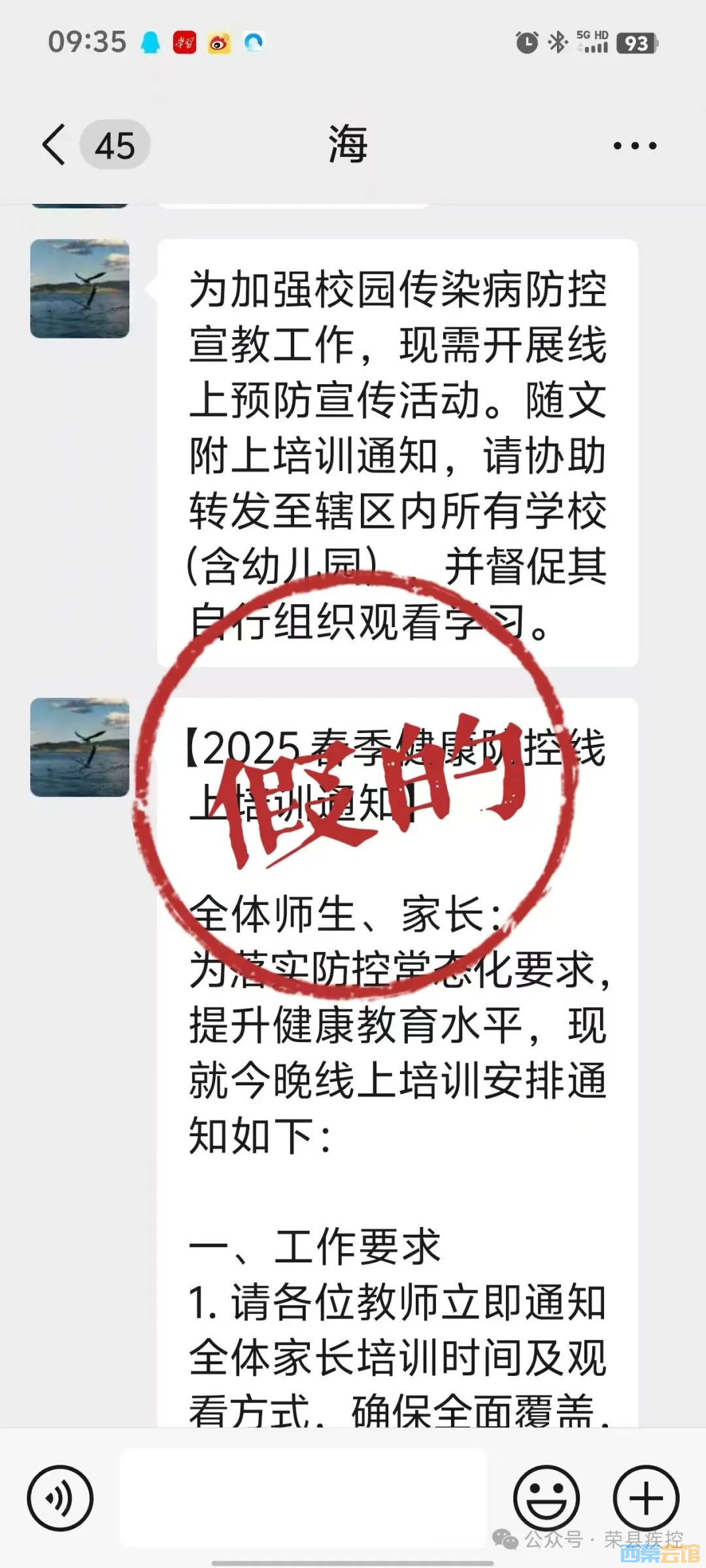The image size is (706, 1568).
Task: Open sender avatar beside 2025春季健康防控 message
Action: (x=80, y=747)
